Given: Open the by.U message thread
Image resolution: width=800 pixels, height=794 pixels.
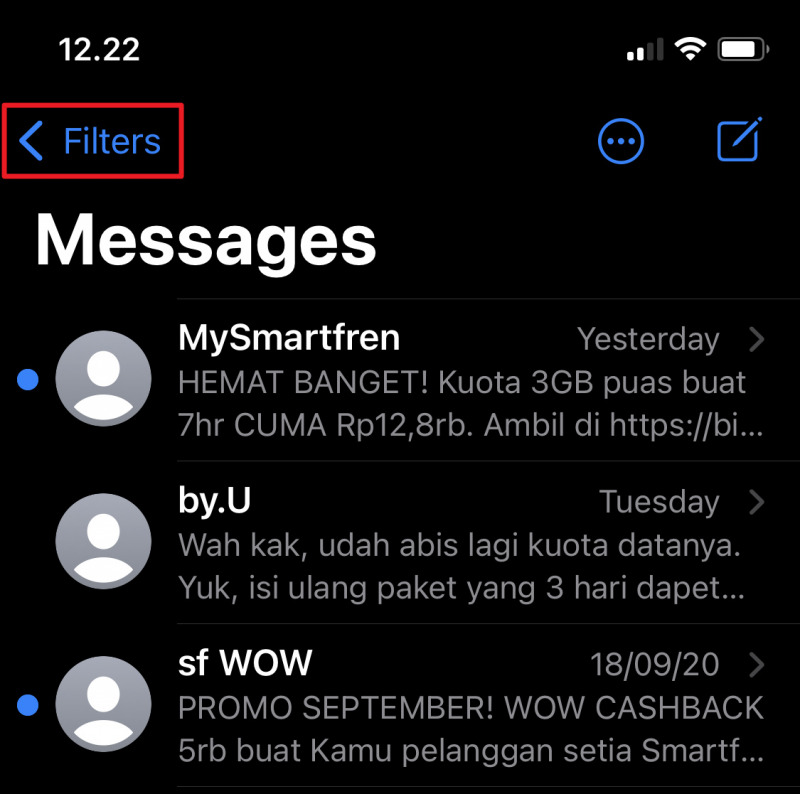Looking at the screenshot, I should click(470, 544).
